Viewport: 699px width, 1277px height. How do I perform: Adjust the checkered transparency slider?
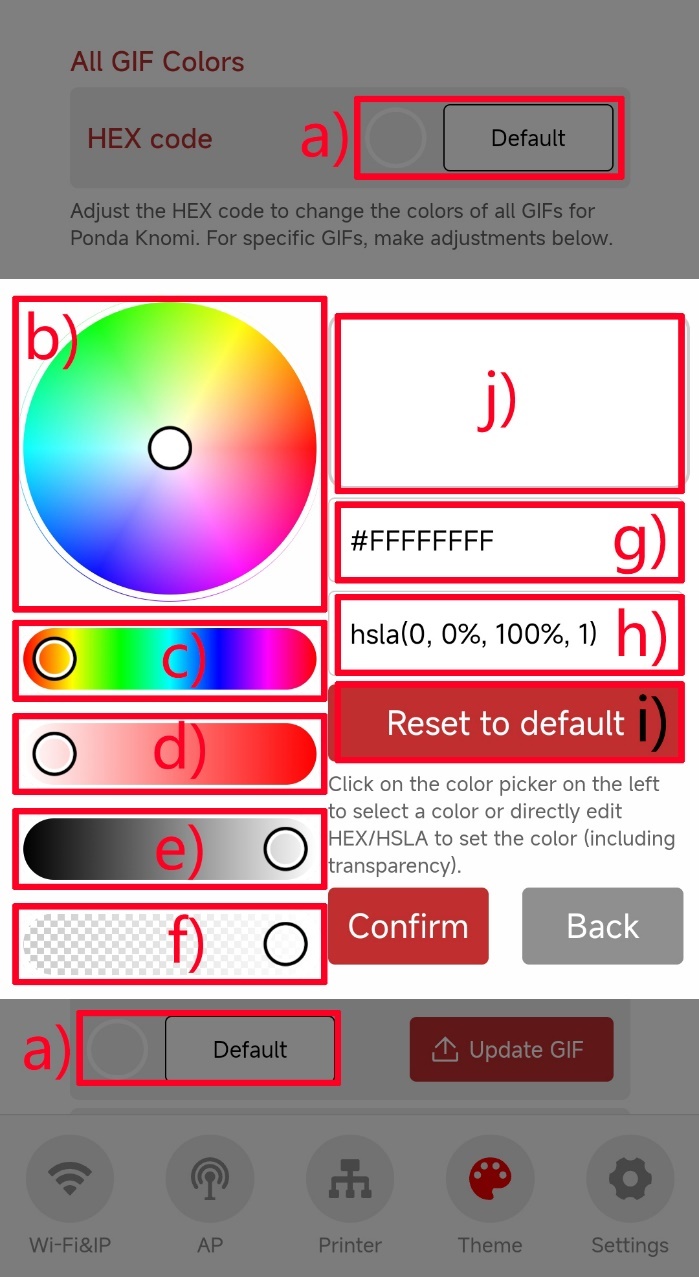coord(169,943)
